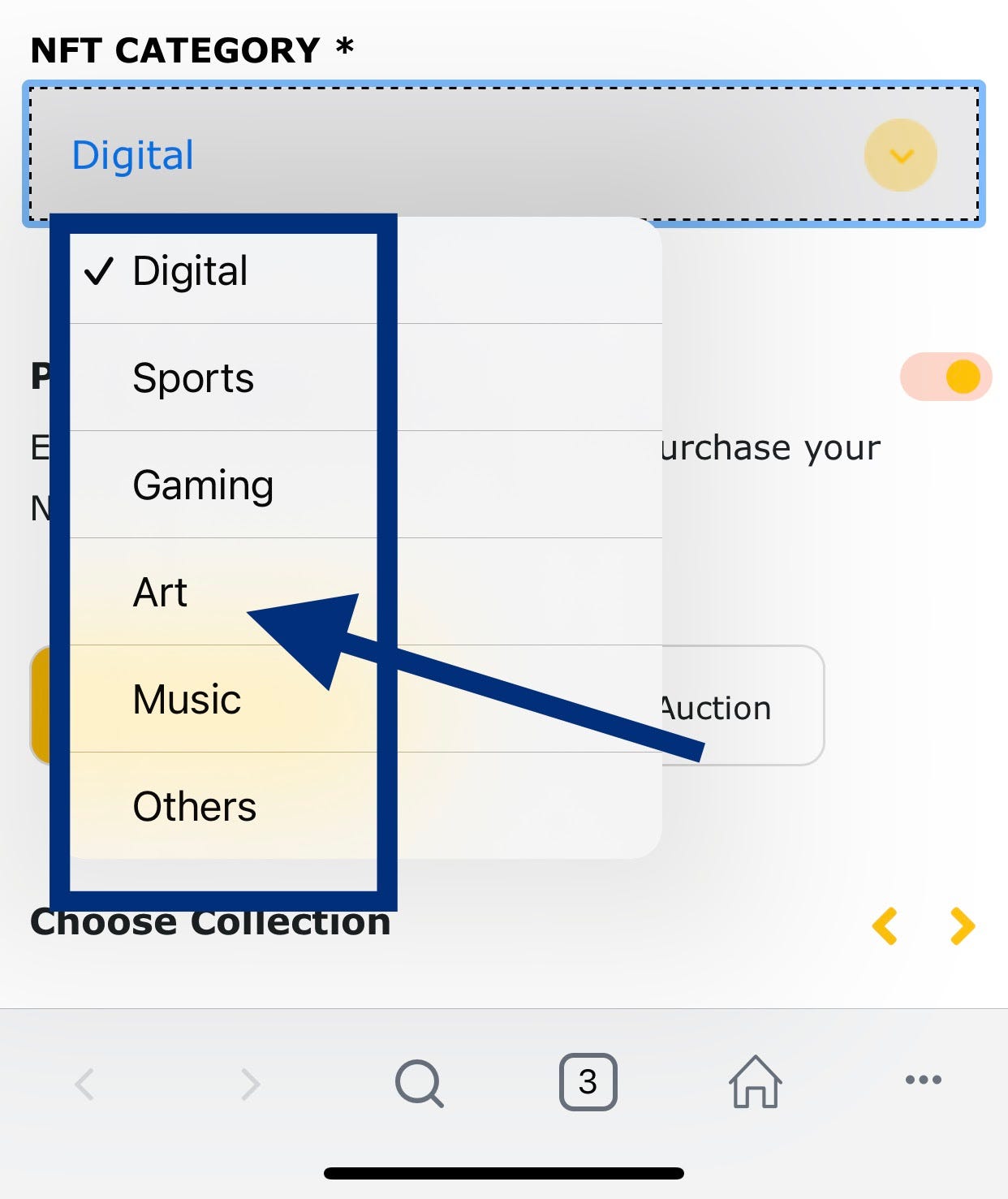Open browser search
The width and height of the screenshot is (1008, 1199).
(x=419, y=1083)
